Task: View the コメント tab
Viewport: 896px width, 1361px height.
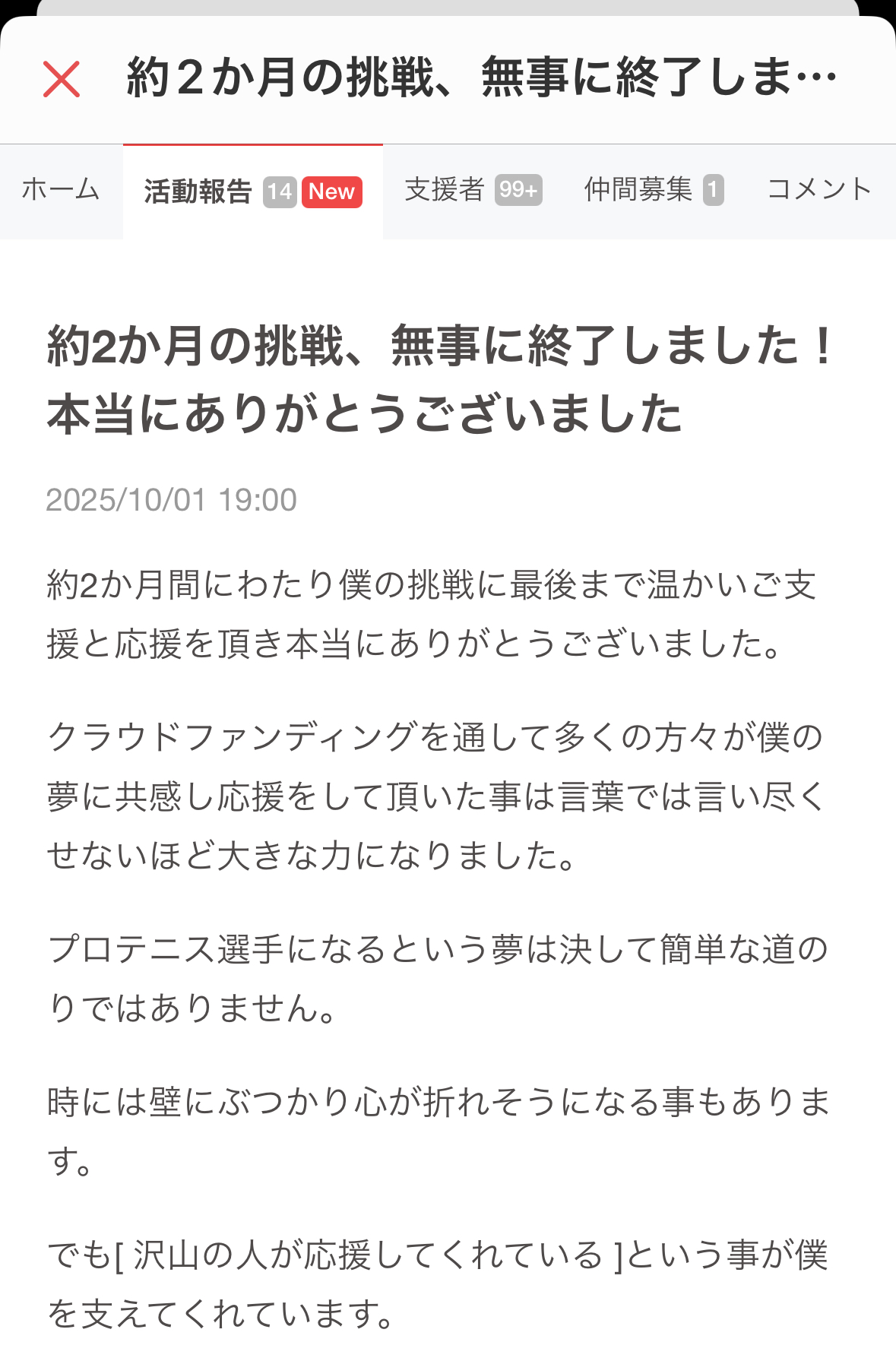Action: [818, 190]
